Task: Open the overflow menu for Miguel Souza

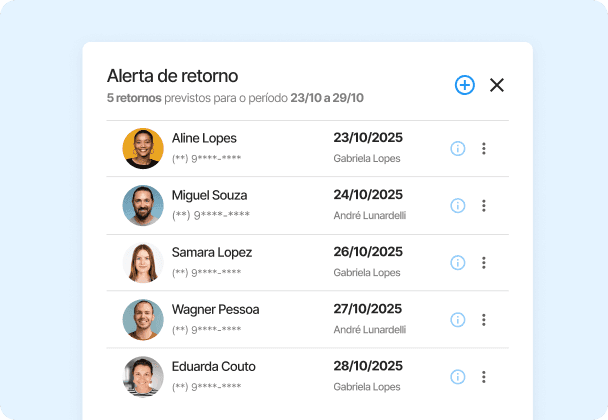Action: (x=484, y=205)
